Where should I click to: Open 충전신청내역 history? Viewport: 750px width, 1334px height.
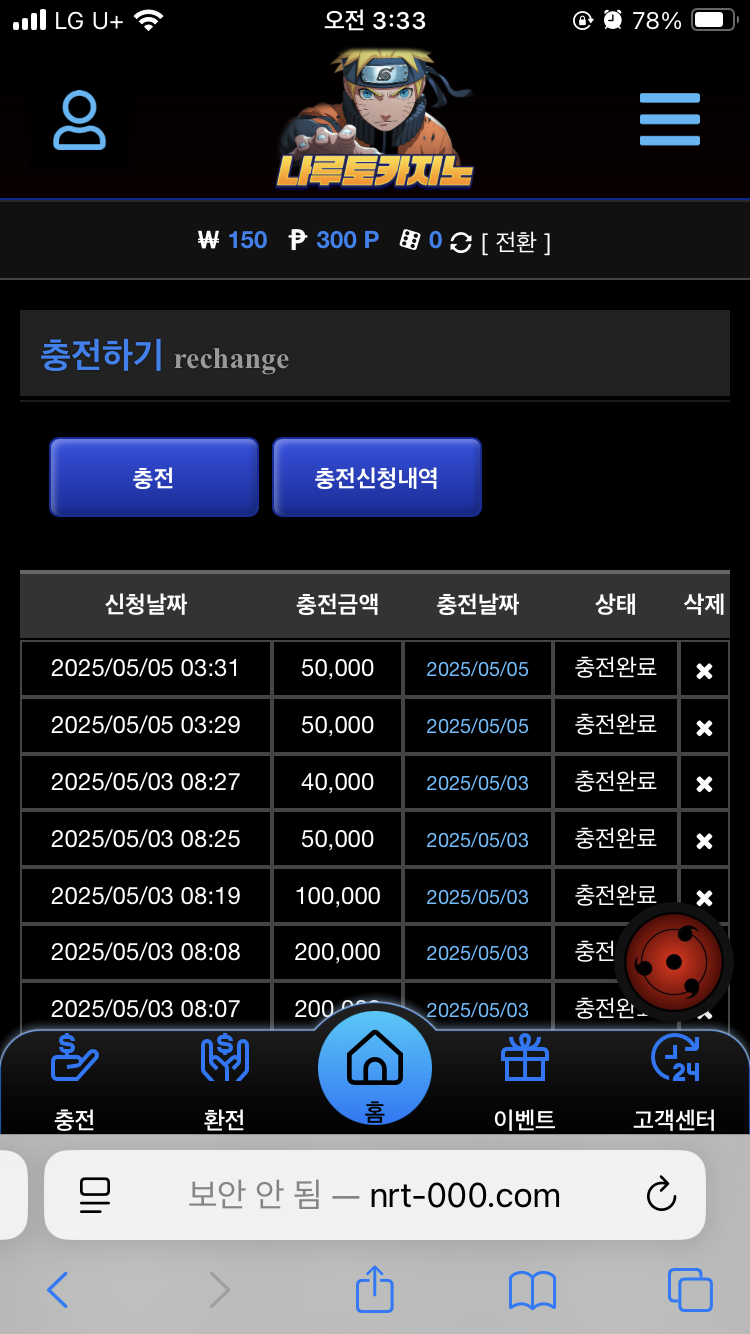[377, 477]
